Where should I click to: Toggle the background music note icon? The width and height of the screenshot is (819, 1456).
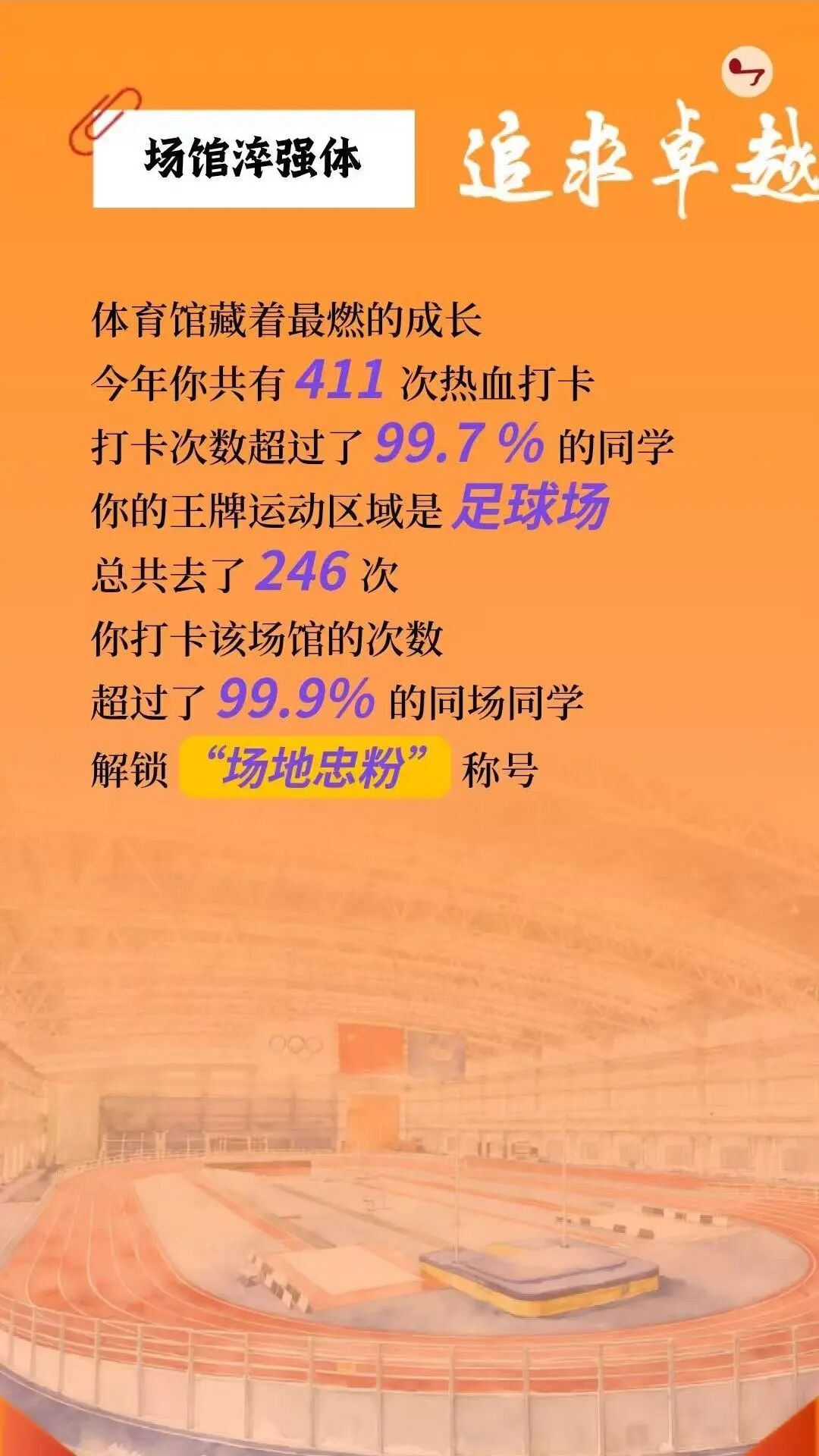pos(747,73)
